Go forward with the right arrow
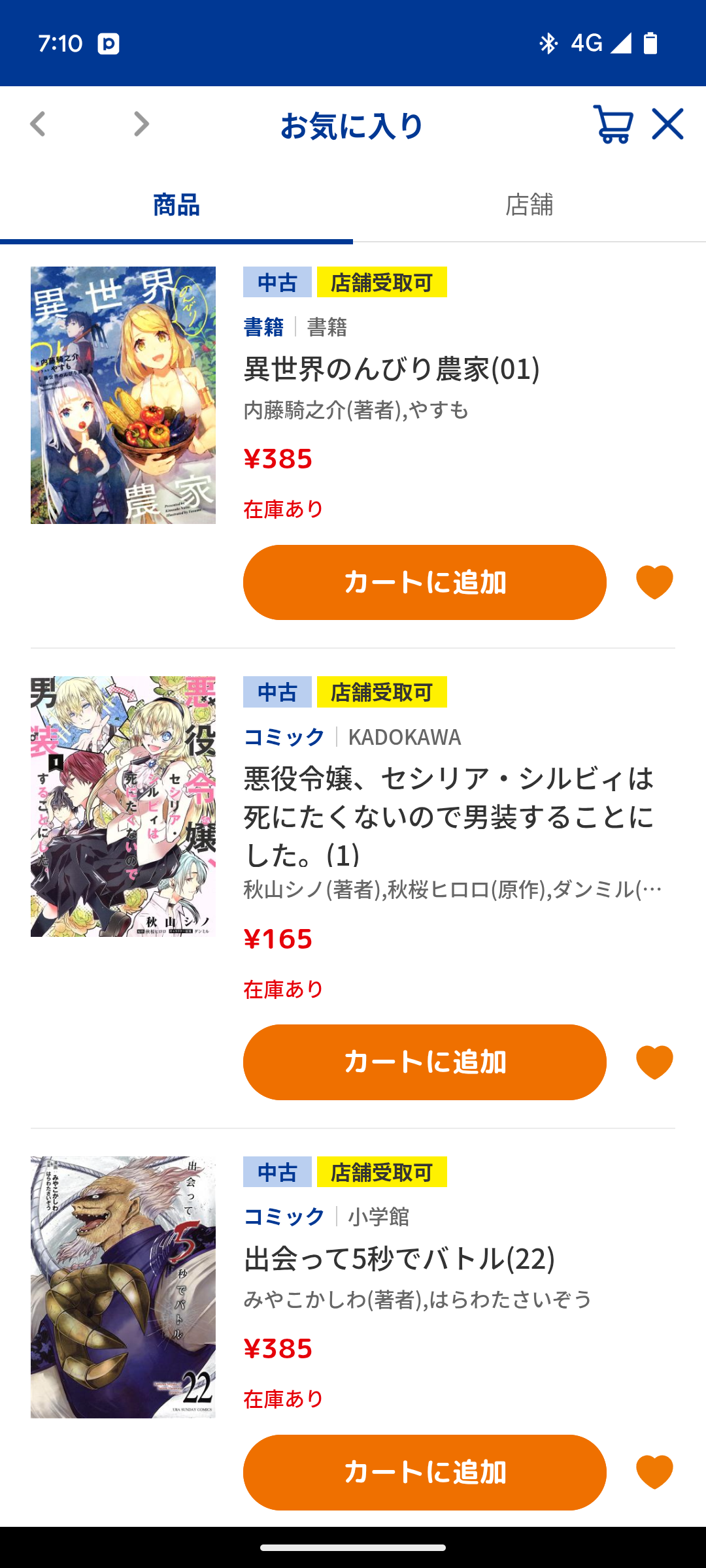The width and height of the screenshot is (706, 1568). coord(141,124)
